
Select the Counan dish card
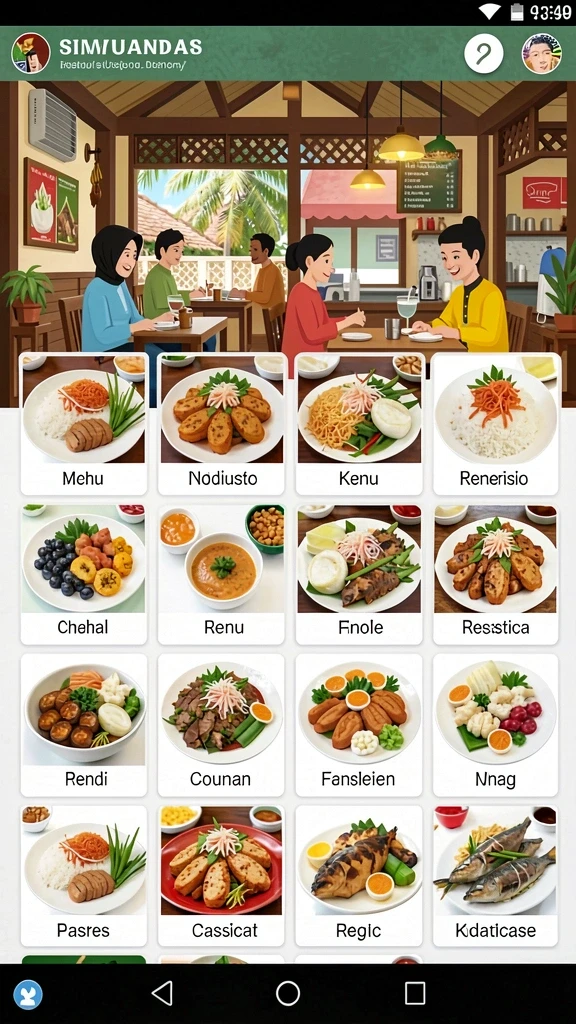pos(221,725)
